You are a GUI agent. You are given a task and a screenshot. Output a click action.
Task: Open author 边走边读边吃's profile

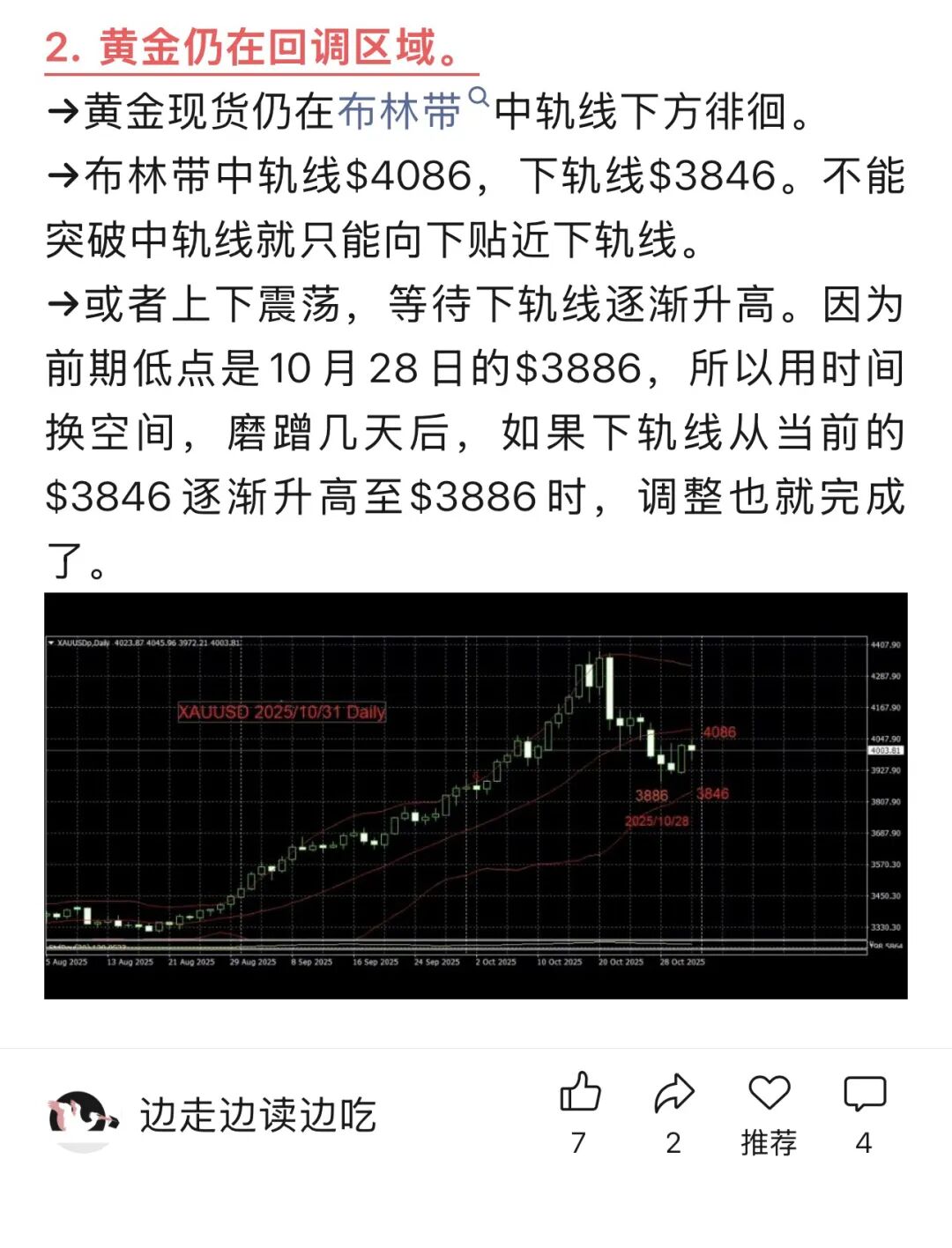(x=257, y=1116)
